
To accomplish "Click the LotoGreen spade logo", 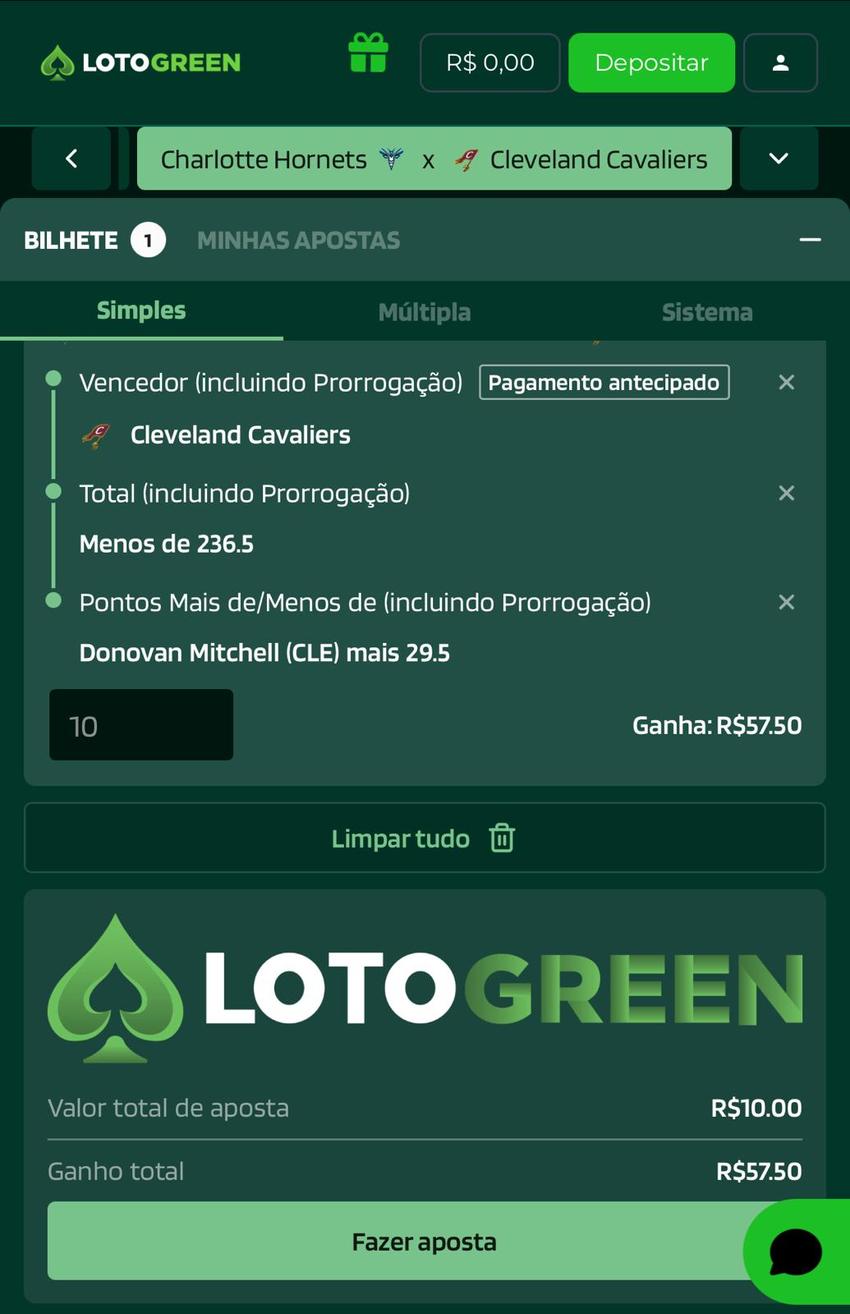I will coord(58,62).
